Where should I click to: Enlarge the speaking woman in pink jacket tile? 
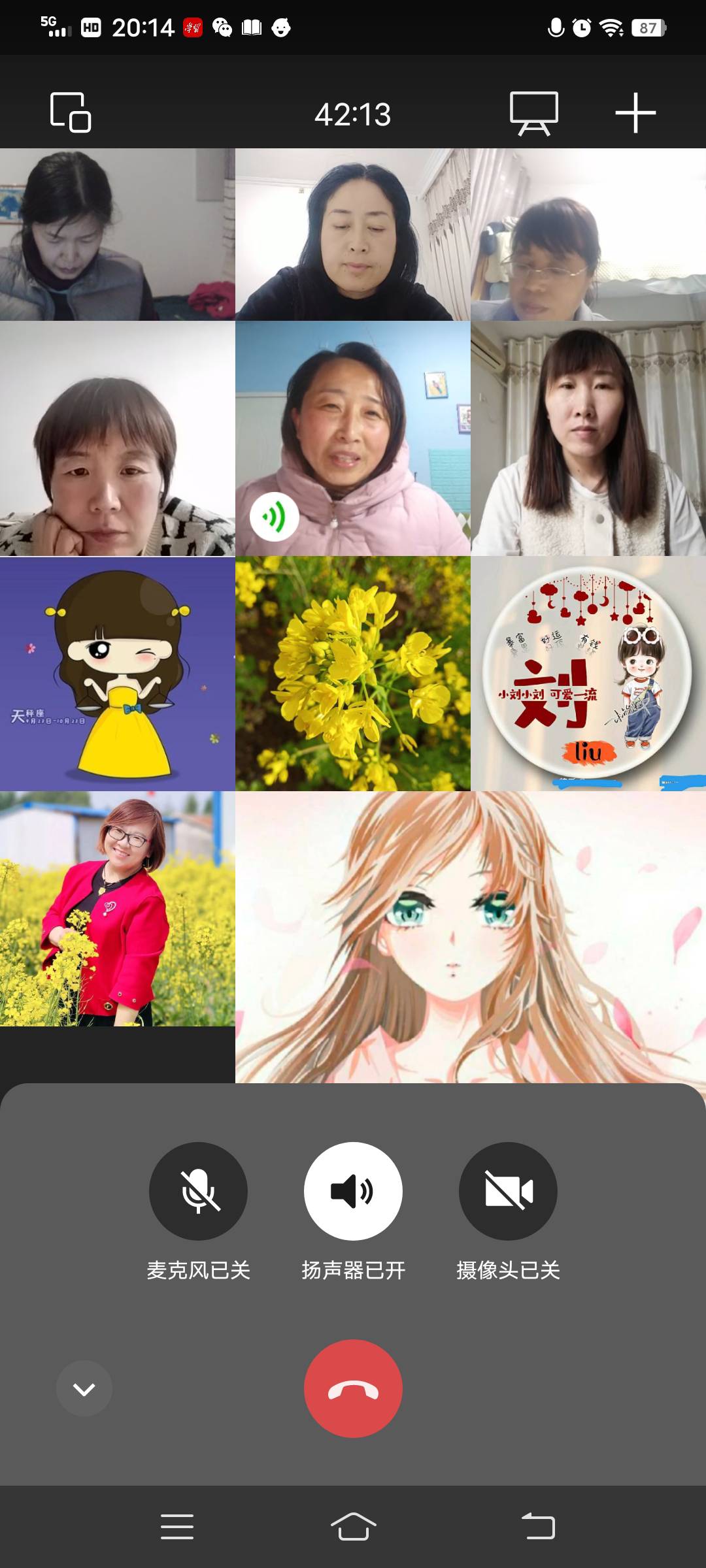coord(353,438)
